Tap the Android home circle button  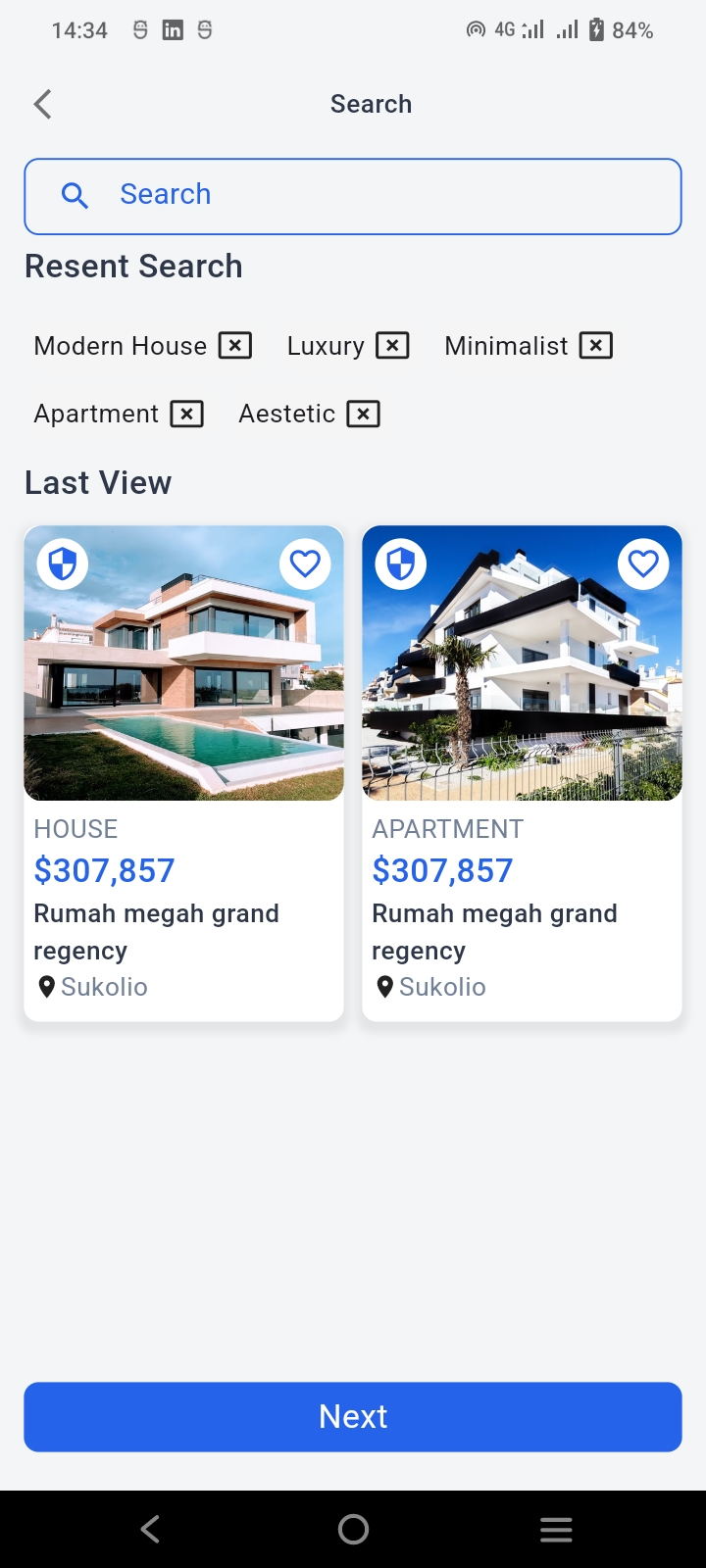coord(353,1528)
